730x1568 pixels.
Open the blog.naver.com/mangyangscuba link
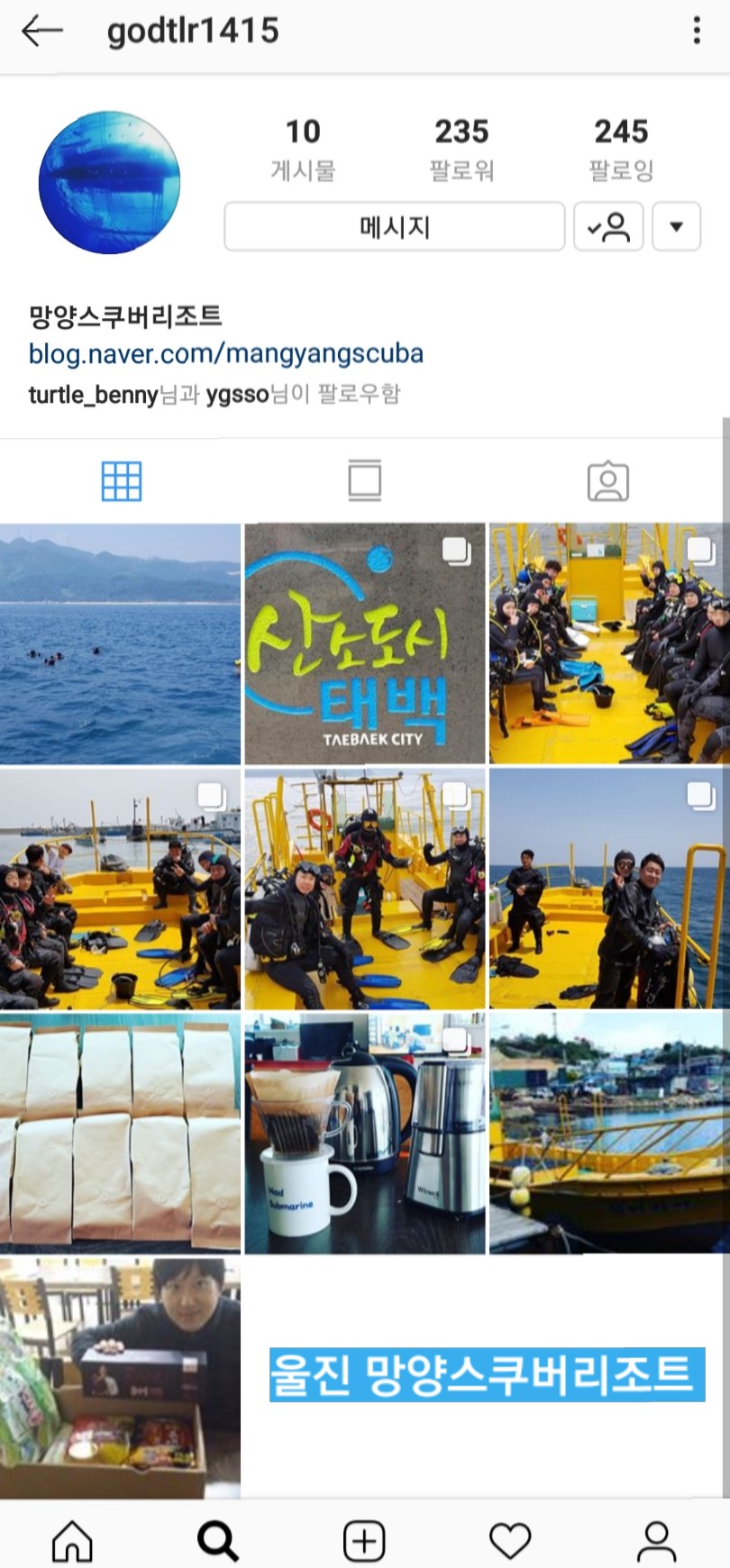pos(225,353)
